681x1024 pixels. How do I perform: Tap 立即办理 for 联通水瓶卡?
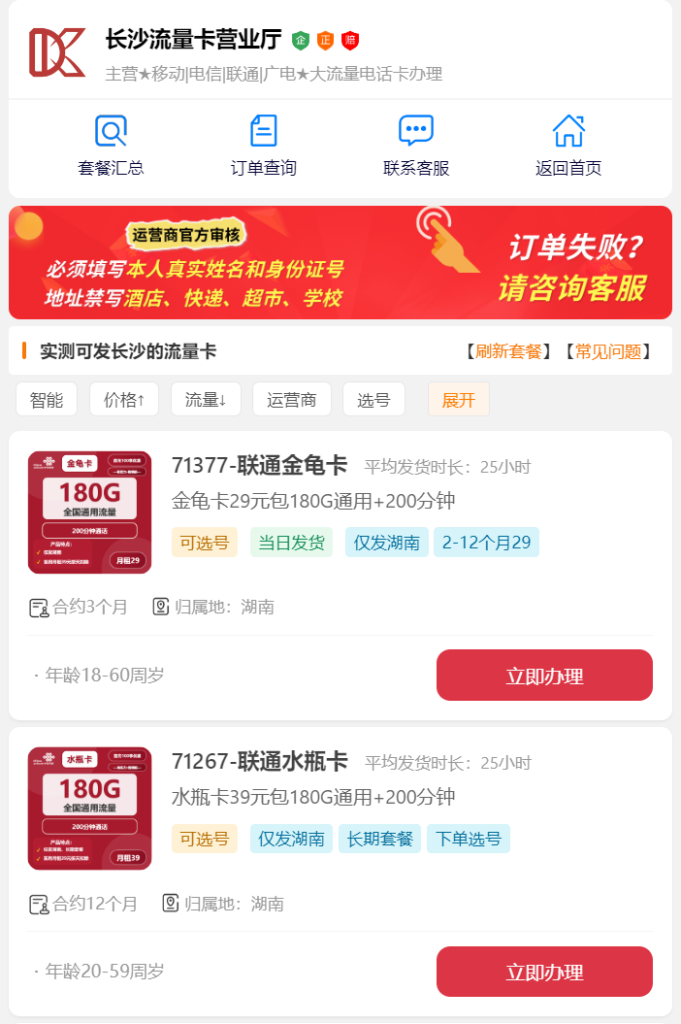point(544,972)
